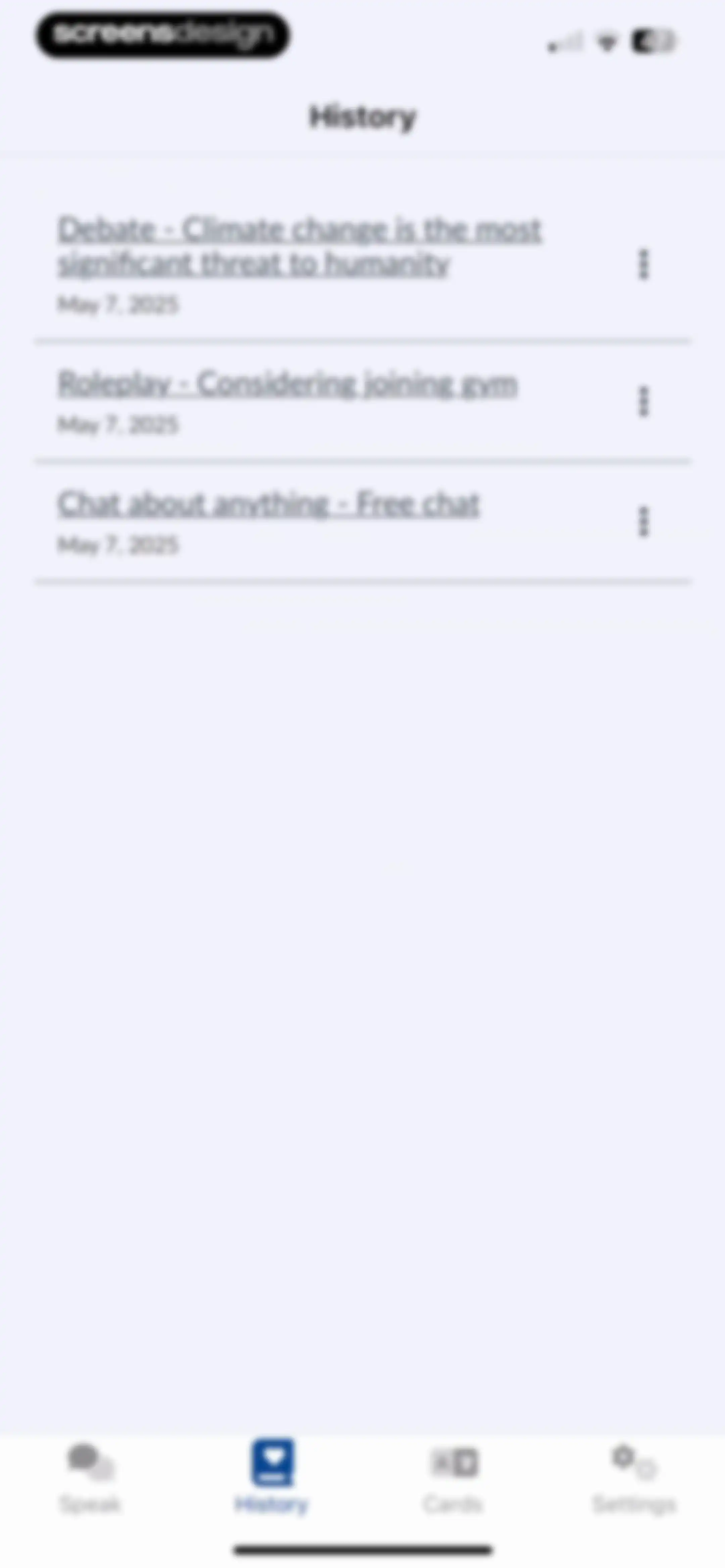Viewport: 725px width, 1568px height.
Task: Open options for the gym roleplay entry
Action: 643,401
